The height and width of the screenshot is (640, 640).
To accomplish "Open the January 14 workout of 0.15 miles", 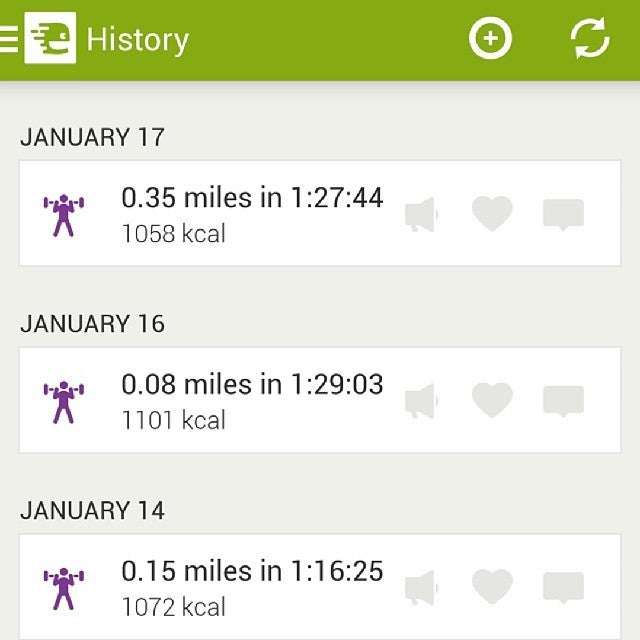I will pos(252,586).
